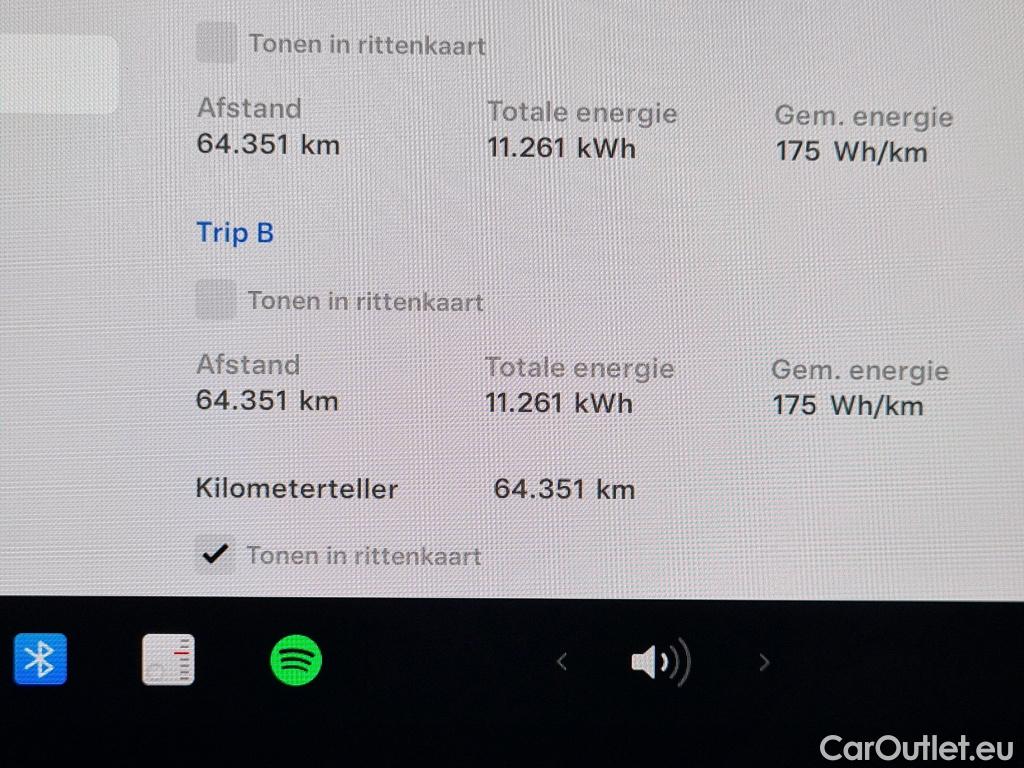Decrease volume with the left arrow

tap(562, 661)
